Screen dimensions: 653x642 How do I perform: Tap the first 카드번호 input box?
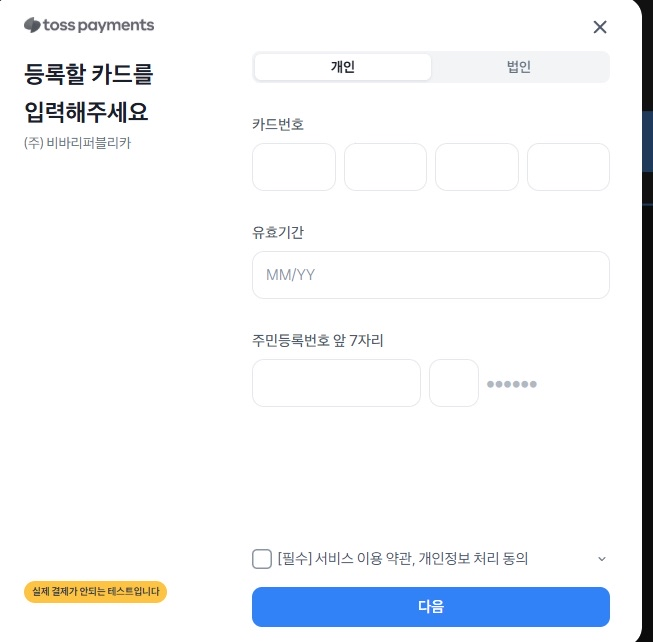coord(294,167)
